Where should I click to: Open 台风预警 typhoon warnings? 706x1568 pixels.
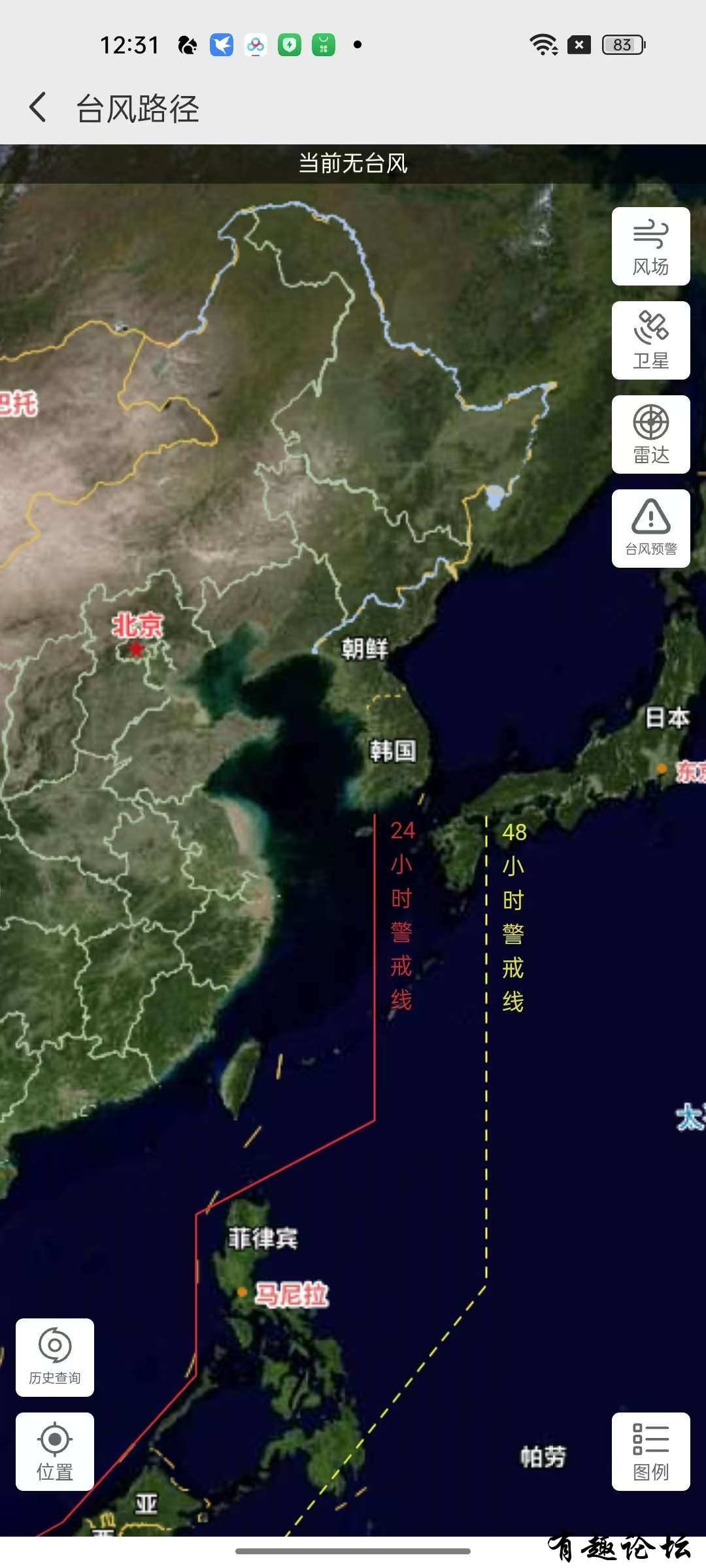click(x=650, y=529)
